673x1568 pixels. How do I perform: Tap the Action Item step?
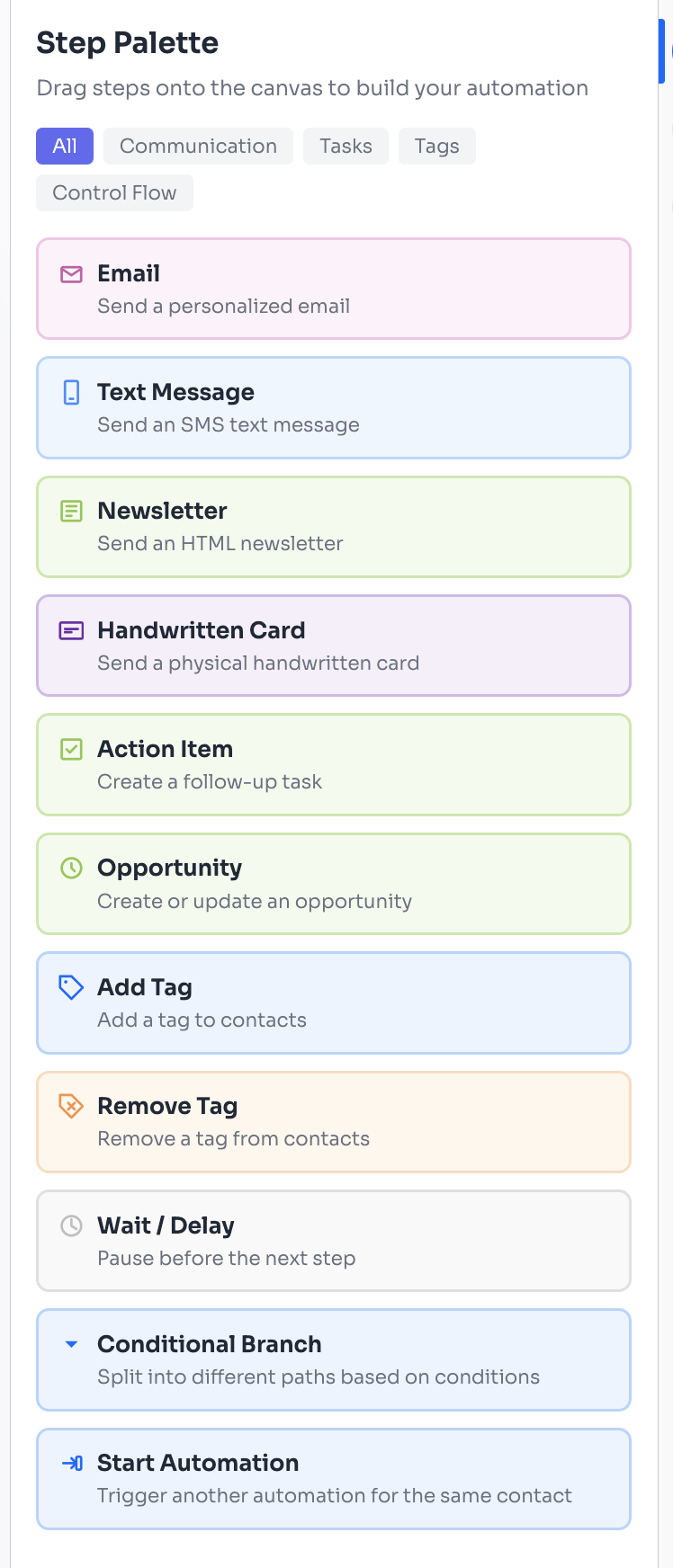333,764
